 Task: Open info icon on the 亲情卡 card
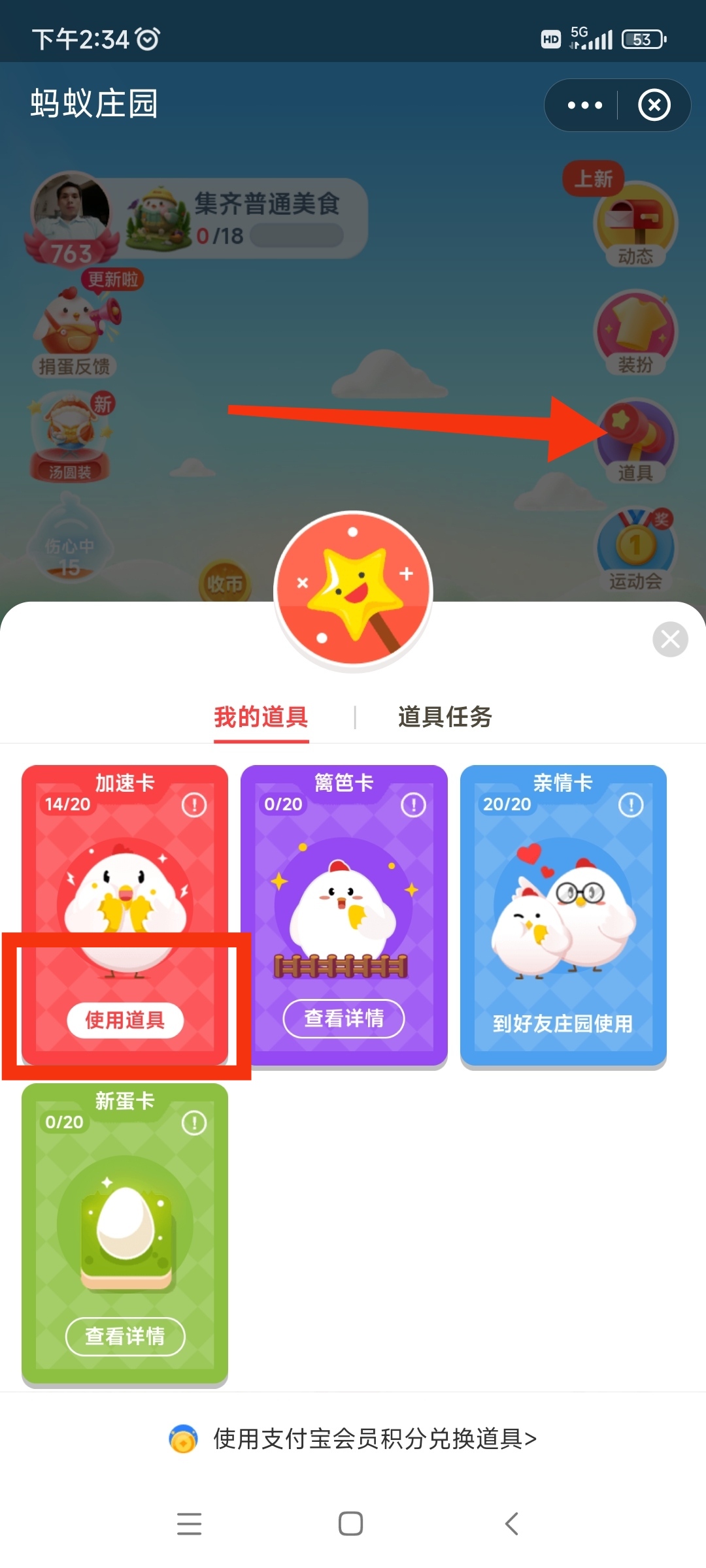point(631,805)
